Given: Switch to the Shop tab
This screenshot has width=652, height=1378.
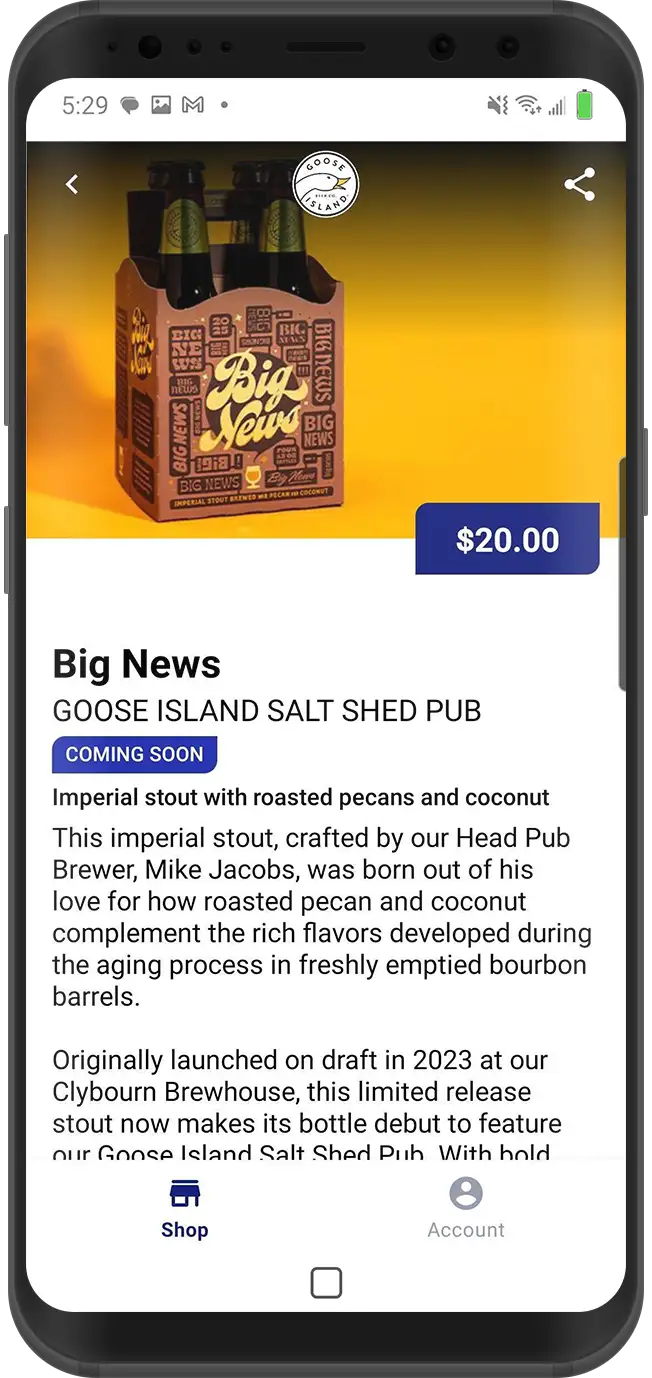Looking at the screenshot, I should pos(185,1208).
